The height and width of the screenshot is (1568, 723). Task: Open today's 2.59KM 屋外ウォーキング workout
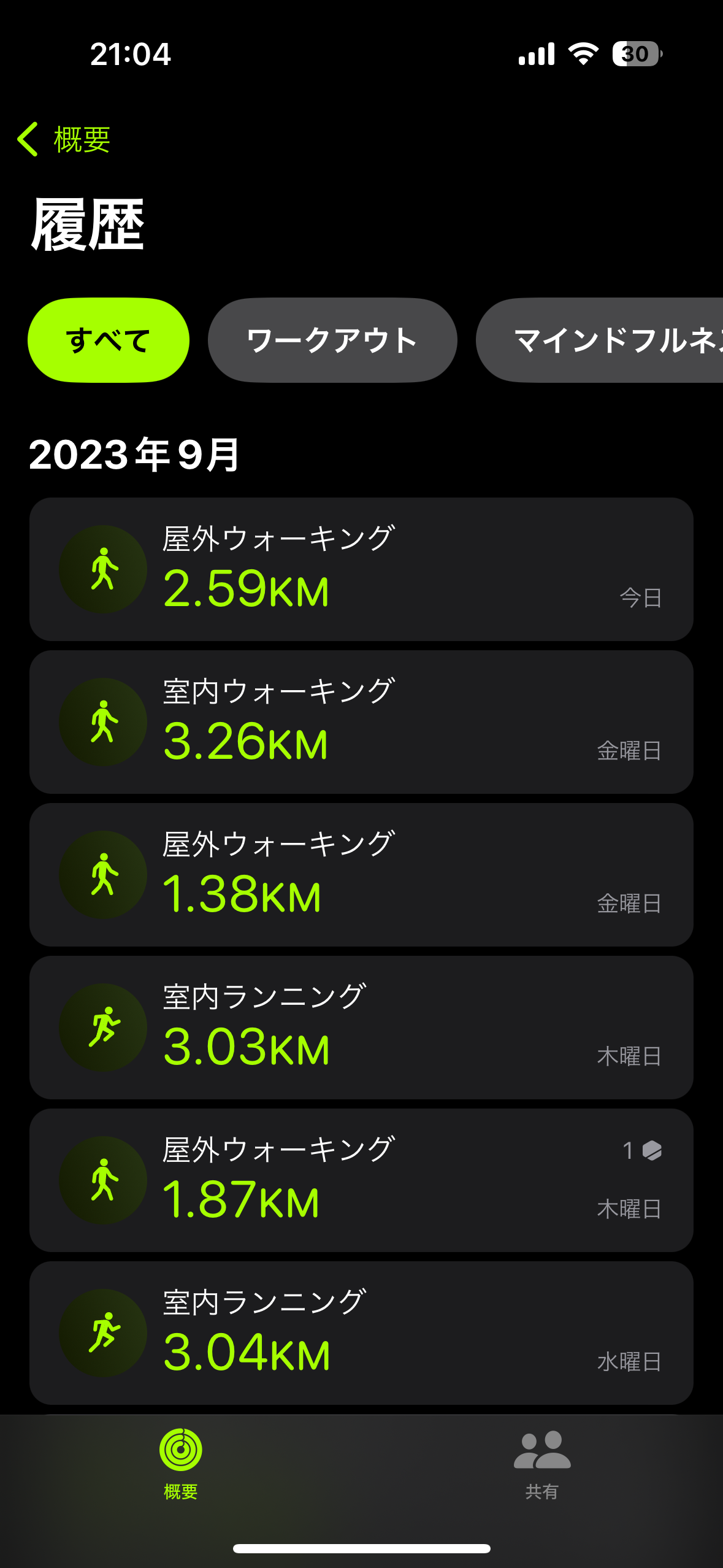point(361,569)
